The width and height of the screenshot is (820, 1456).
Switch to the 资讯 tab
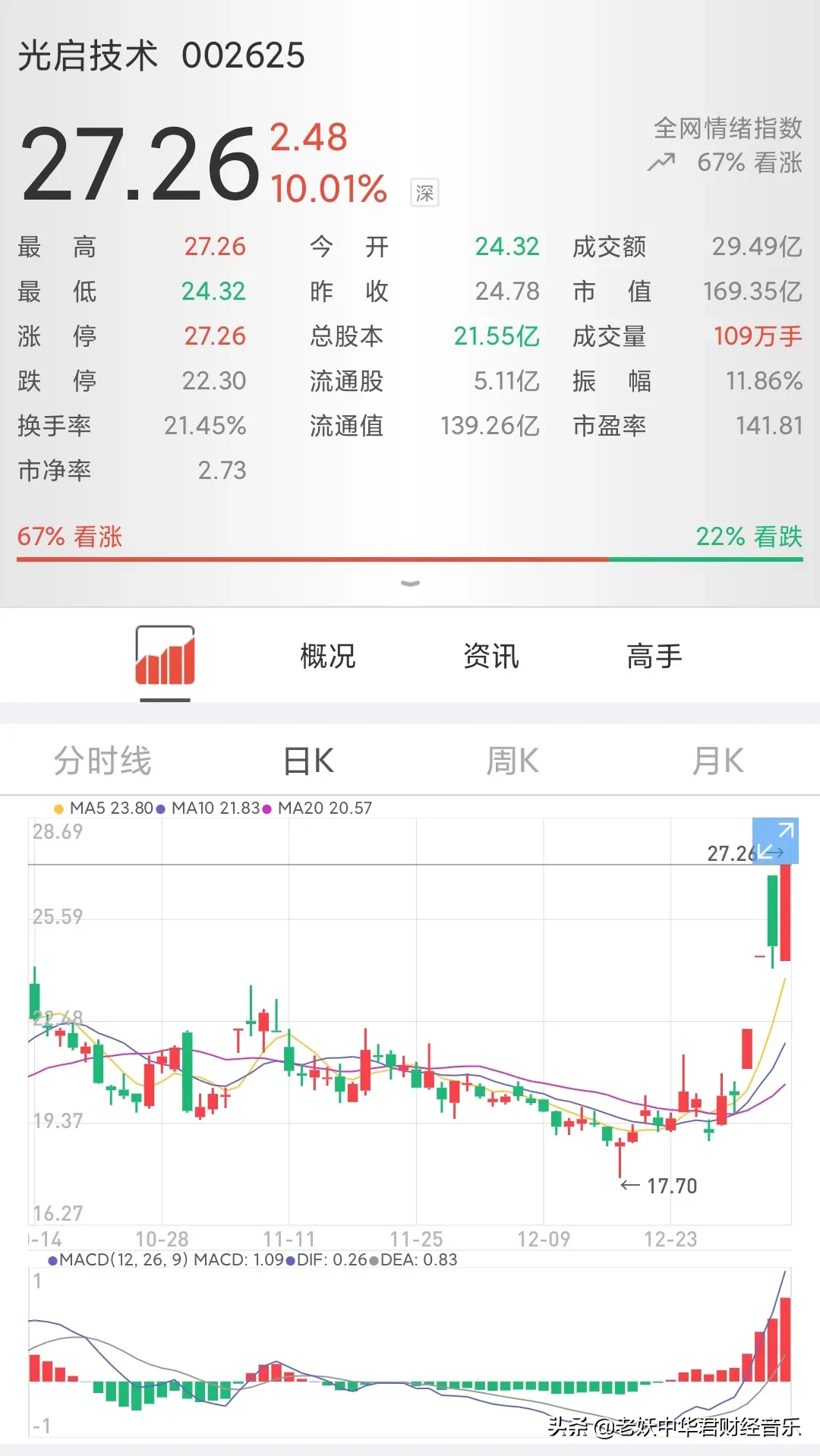tap(491, 656)
